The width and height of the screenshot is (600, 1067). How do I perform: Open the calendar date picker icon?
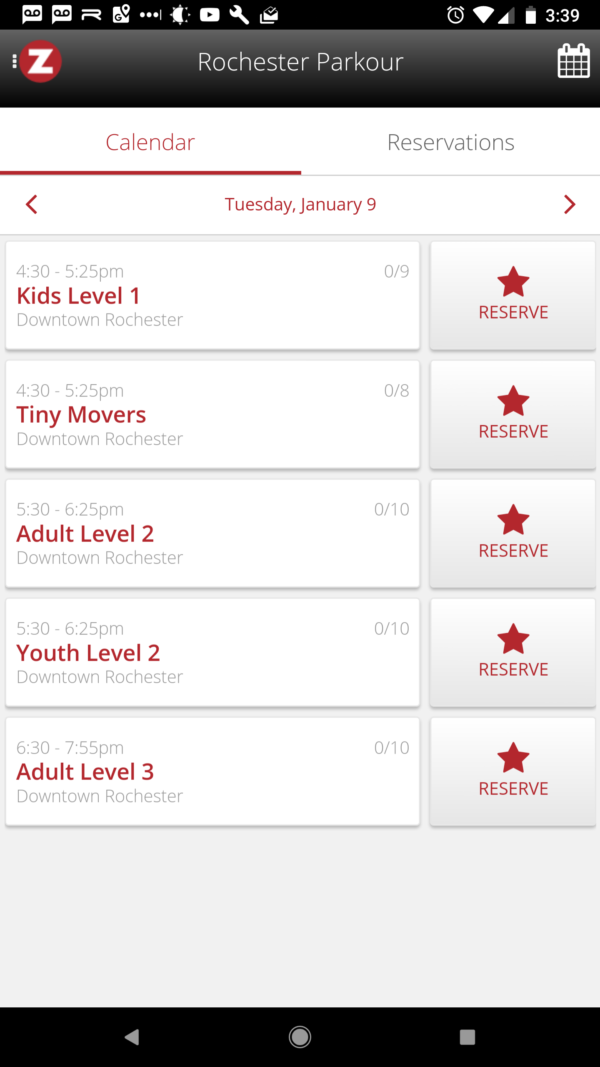point(573,61)
